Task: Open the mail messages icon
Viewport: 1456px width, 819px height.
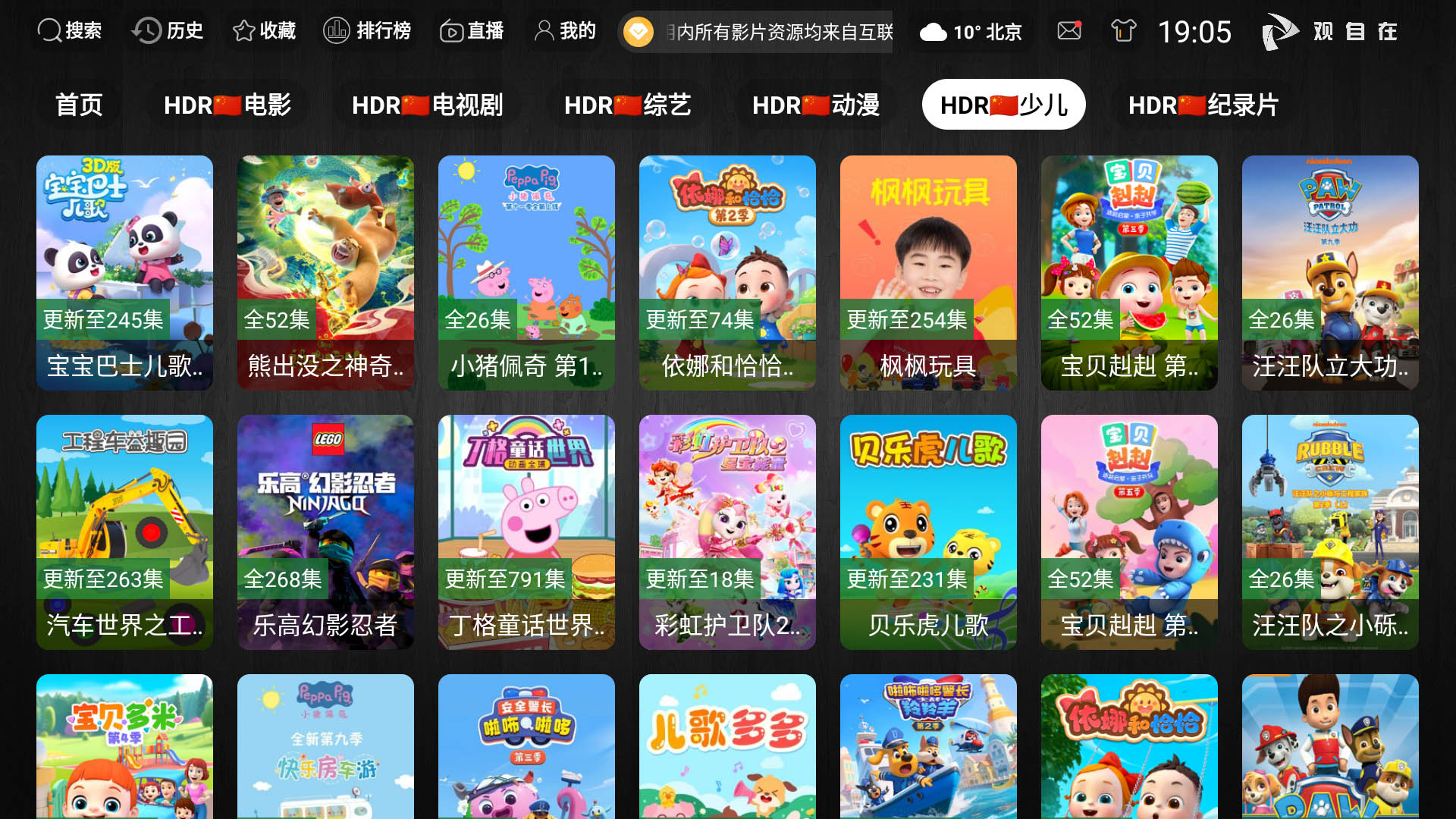Action: point(1069,31)
